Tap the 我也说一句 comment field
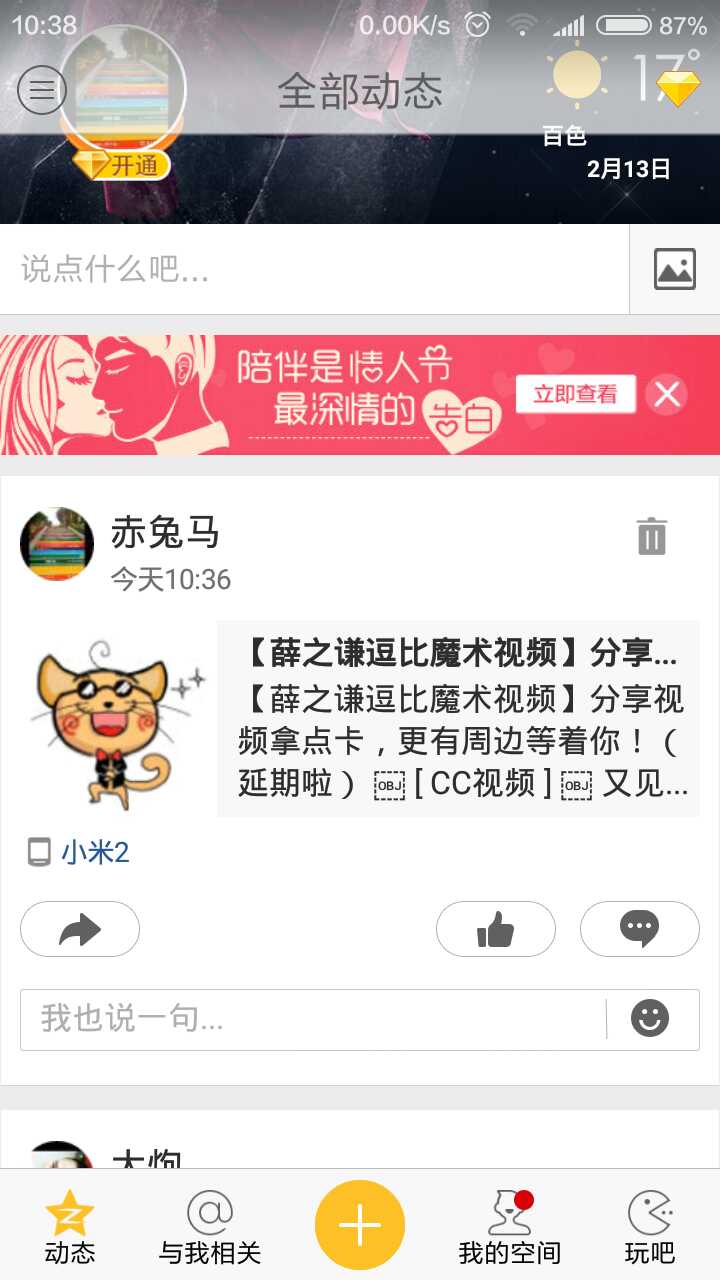Viewport: 720px width, 1280px height. click(312, 1019)
